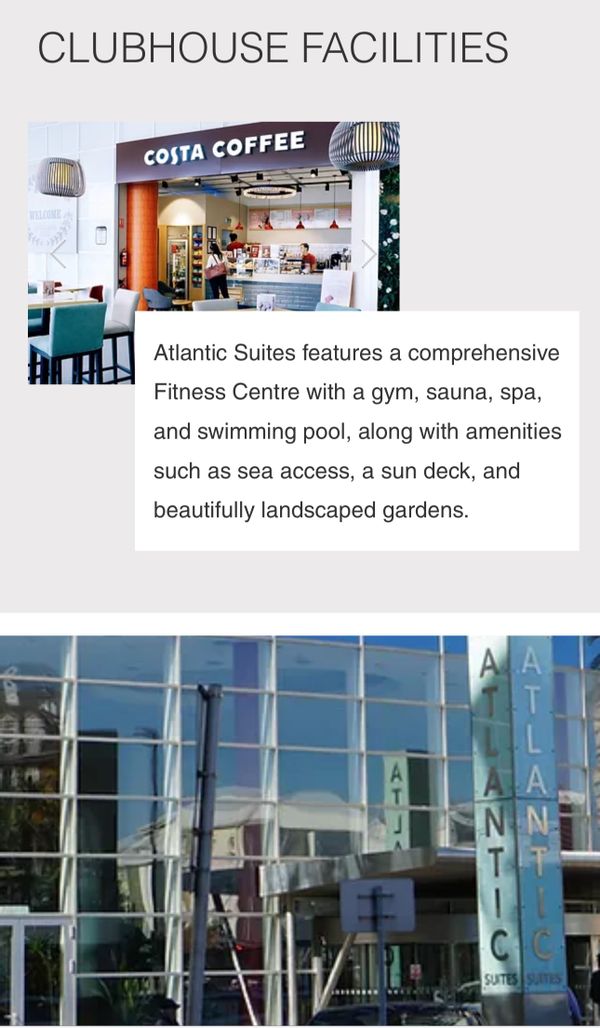This screenshot has height=1028, width=600.
Task: Go to the previous clubhouse facilities photo
Action: click(58, 254)
